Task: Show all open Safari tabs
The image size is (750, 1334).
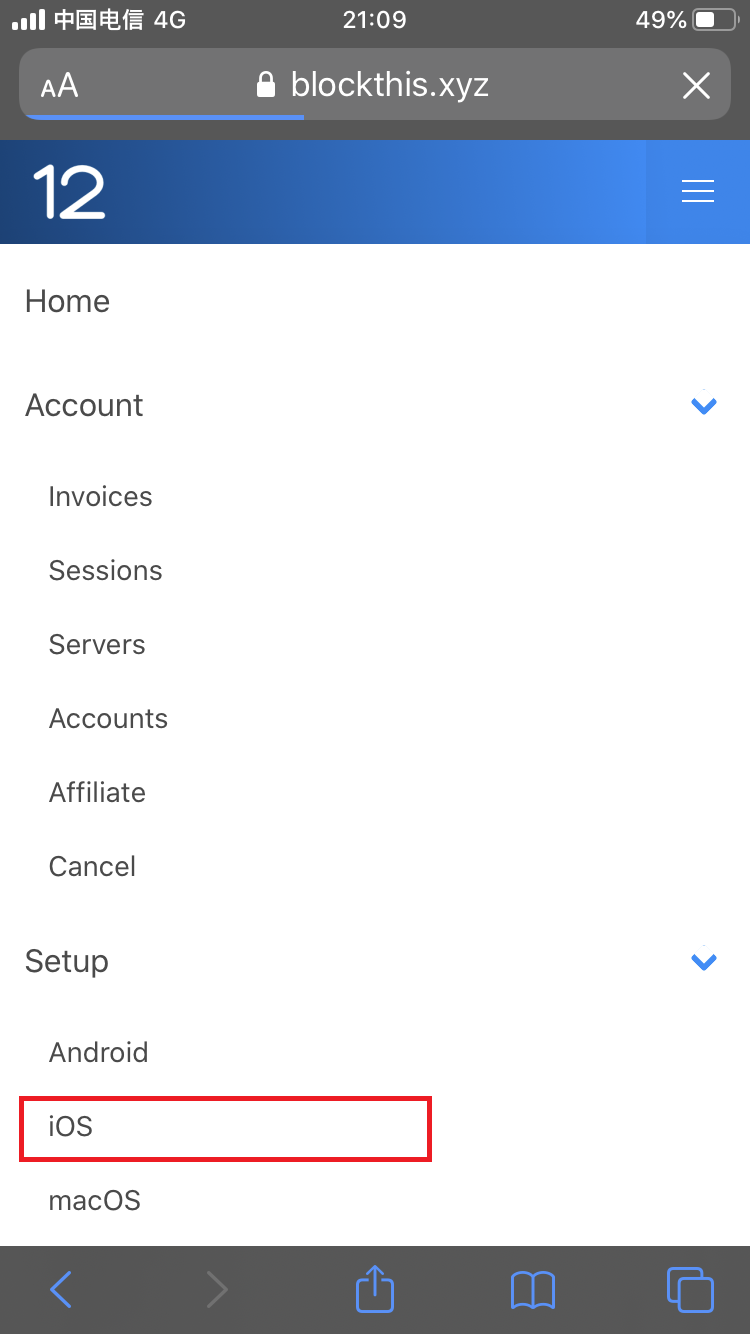Action: tap(690, 1290)
